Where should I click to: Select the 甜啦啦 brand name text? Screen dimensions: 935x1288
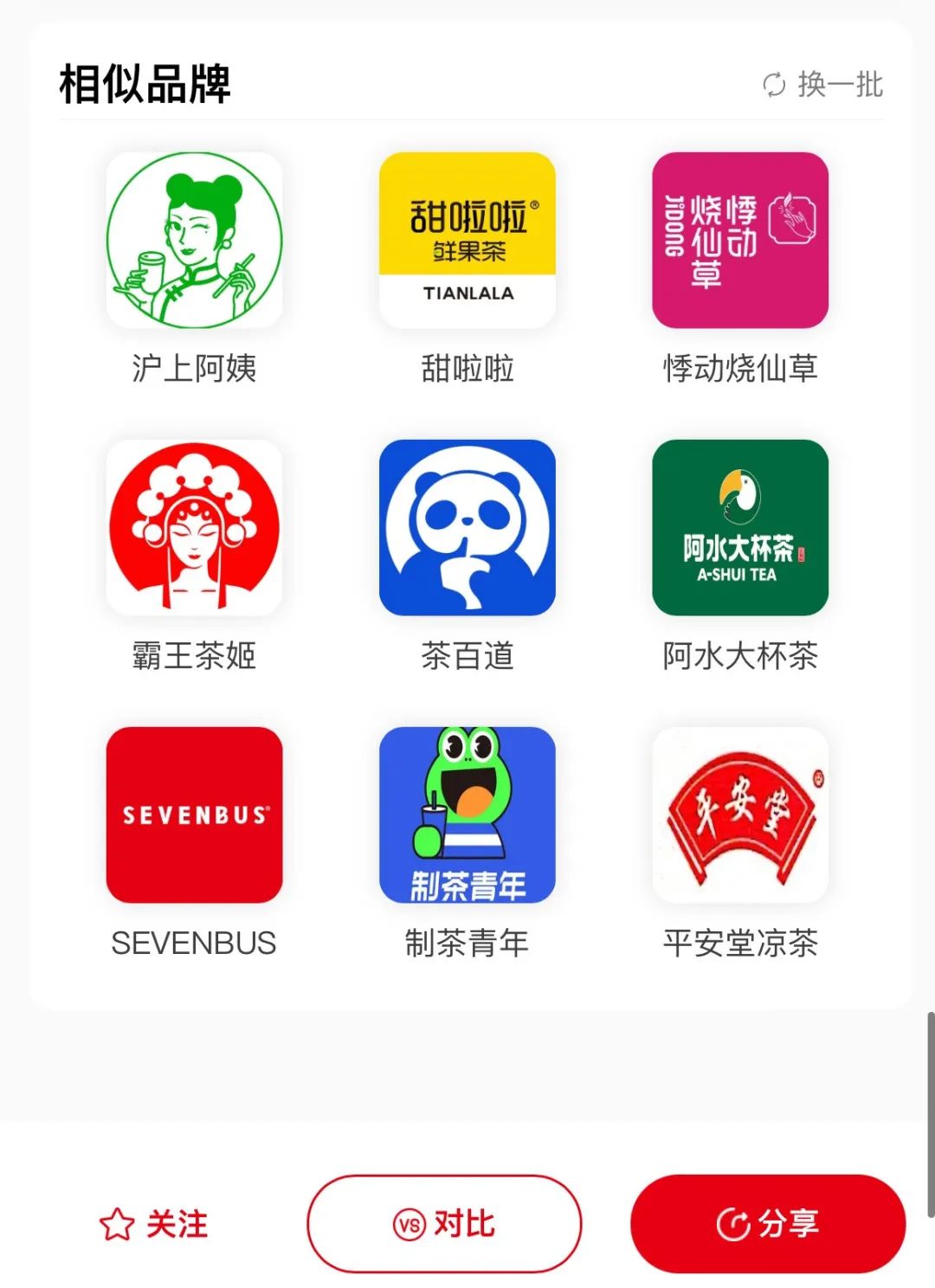(467, 370)
